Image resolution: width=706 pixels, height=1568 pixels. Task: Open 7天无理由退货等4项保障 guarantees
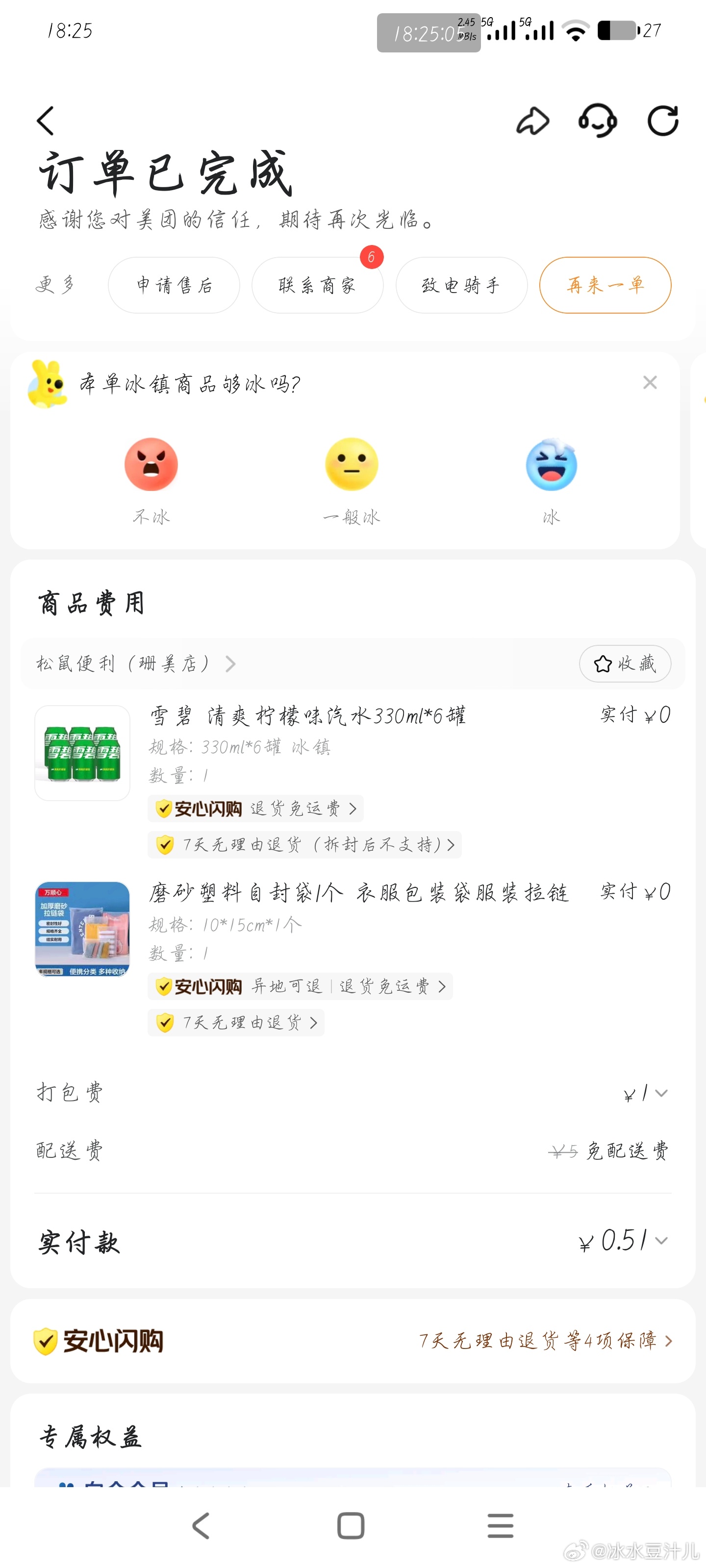545,1341
